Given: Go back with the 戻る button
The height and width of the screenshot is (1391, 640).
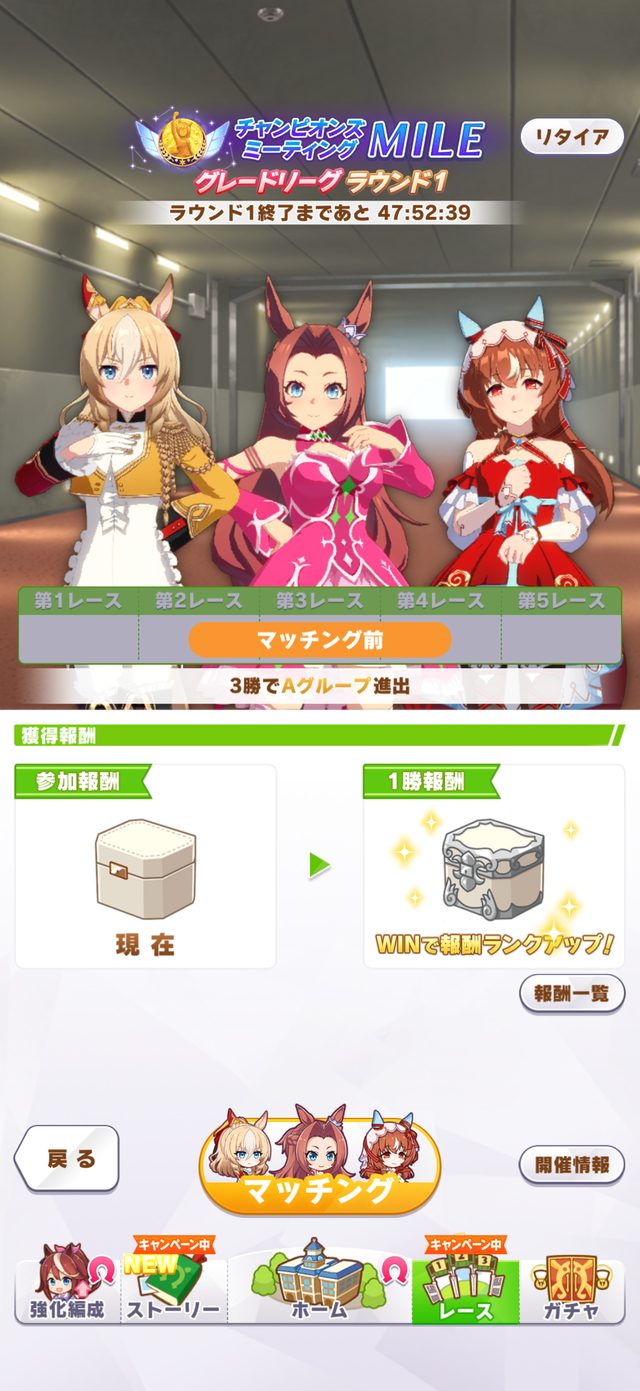Looking at the screenshot, I should [68, 1158].
